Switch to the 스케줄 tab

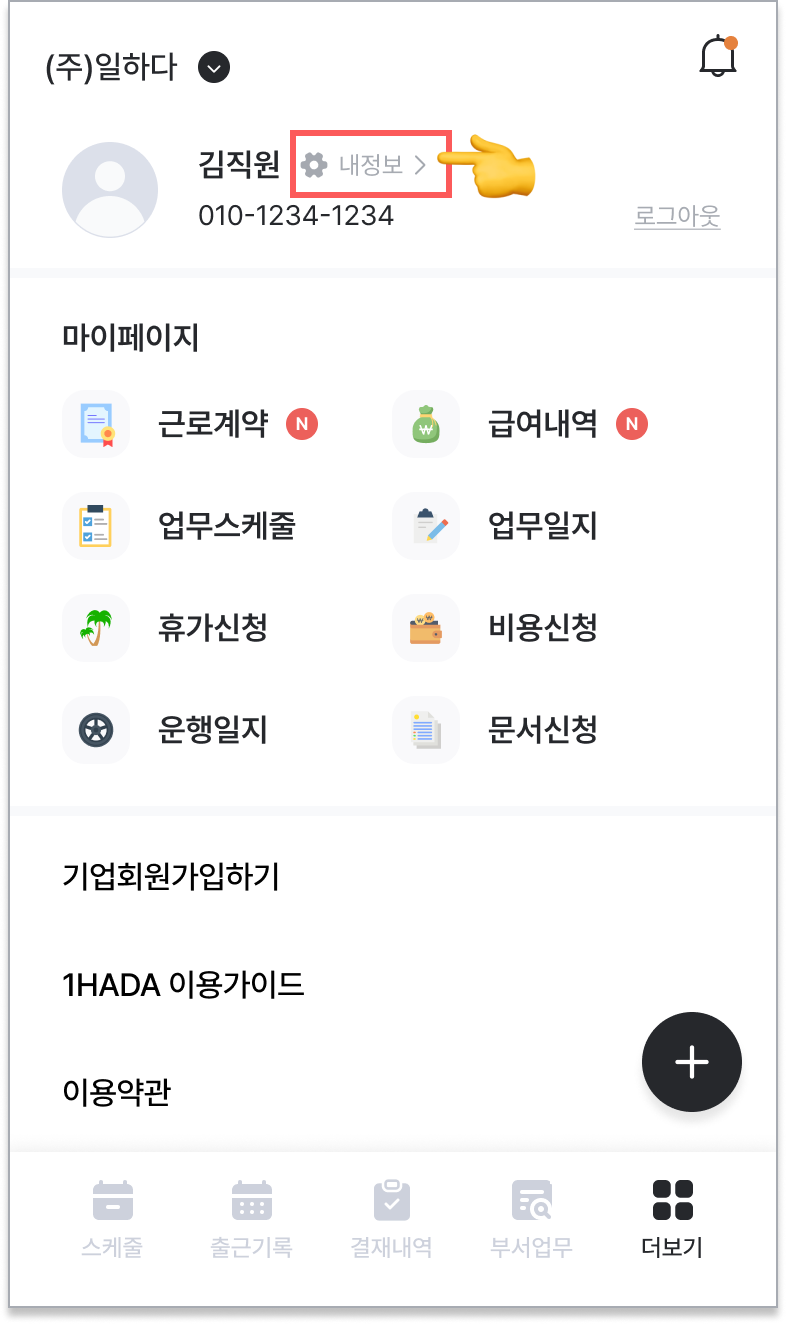coord(112,1218)
